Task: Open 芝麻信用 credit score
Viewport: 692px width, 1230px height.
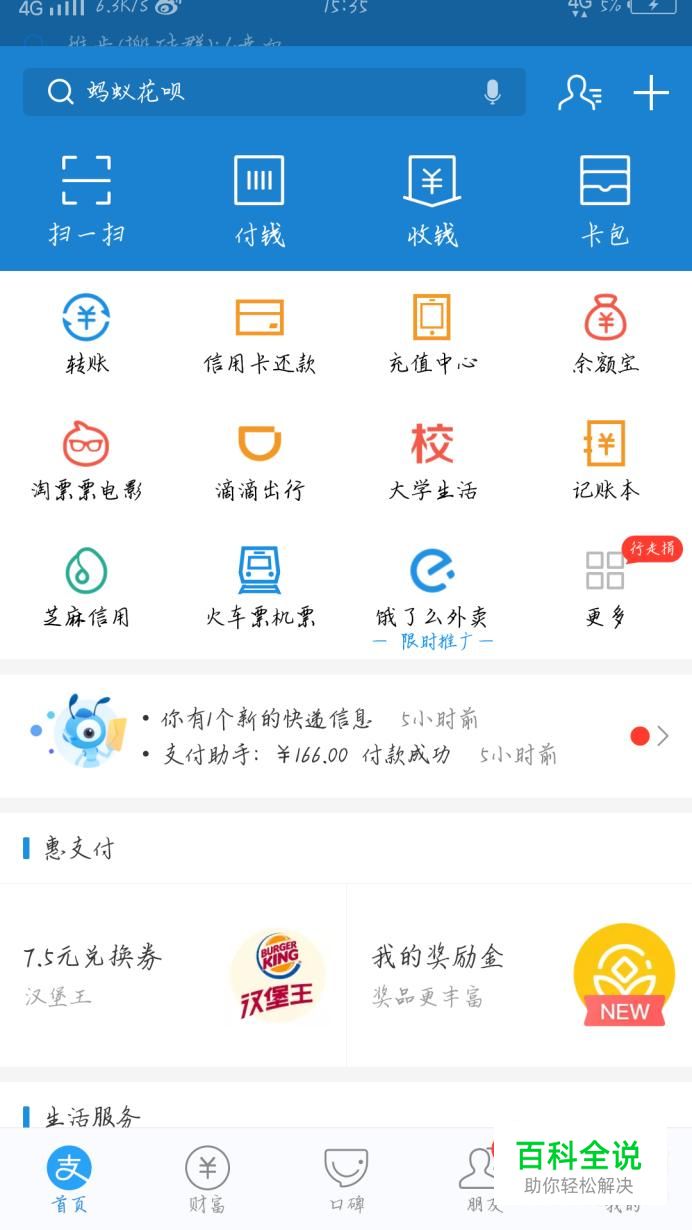Action: click(87, 588)
